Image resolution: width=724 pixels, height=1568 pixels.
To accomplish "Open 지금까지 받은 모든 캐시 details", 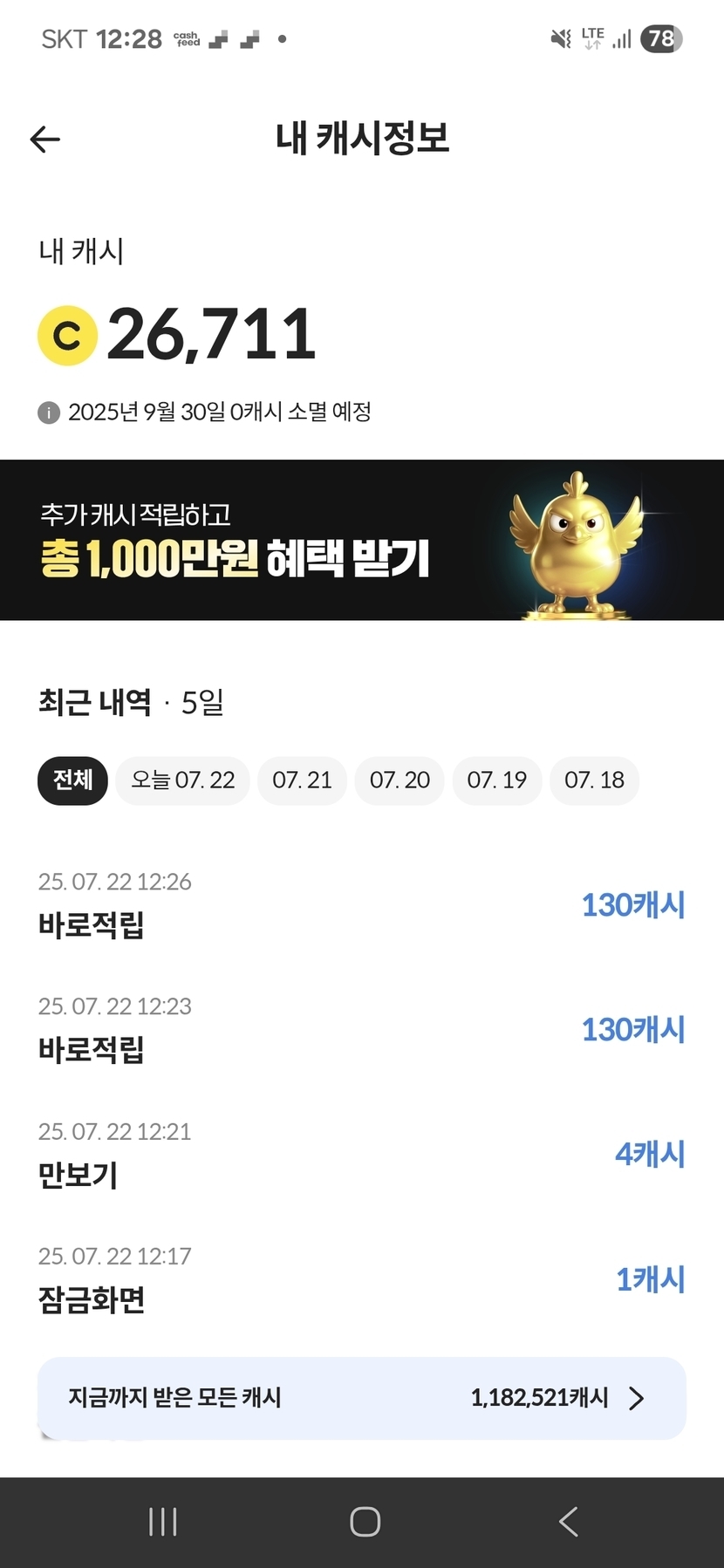I will click(362, 1398).
